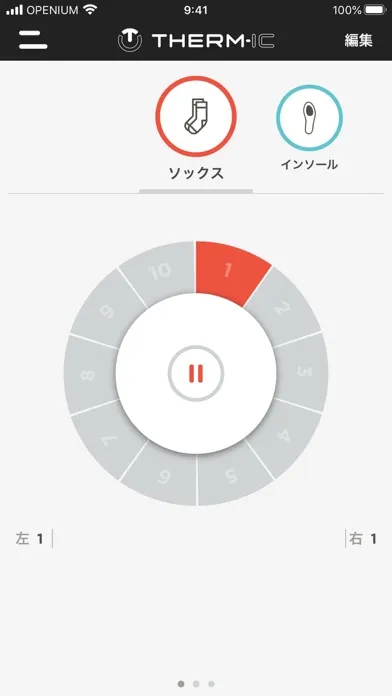Set heat level to 2
Screen dimensions: 392x696
click(x=284, y=307)
